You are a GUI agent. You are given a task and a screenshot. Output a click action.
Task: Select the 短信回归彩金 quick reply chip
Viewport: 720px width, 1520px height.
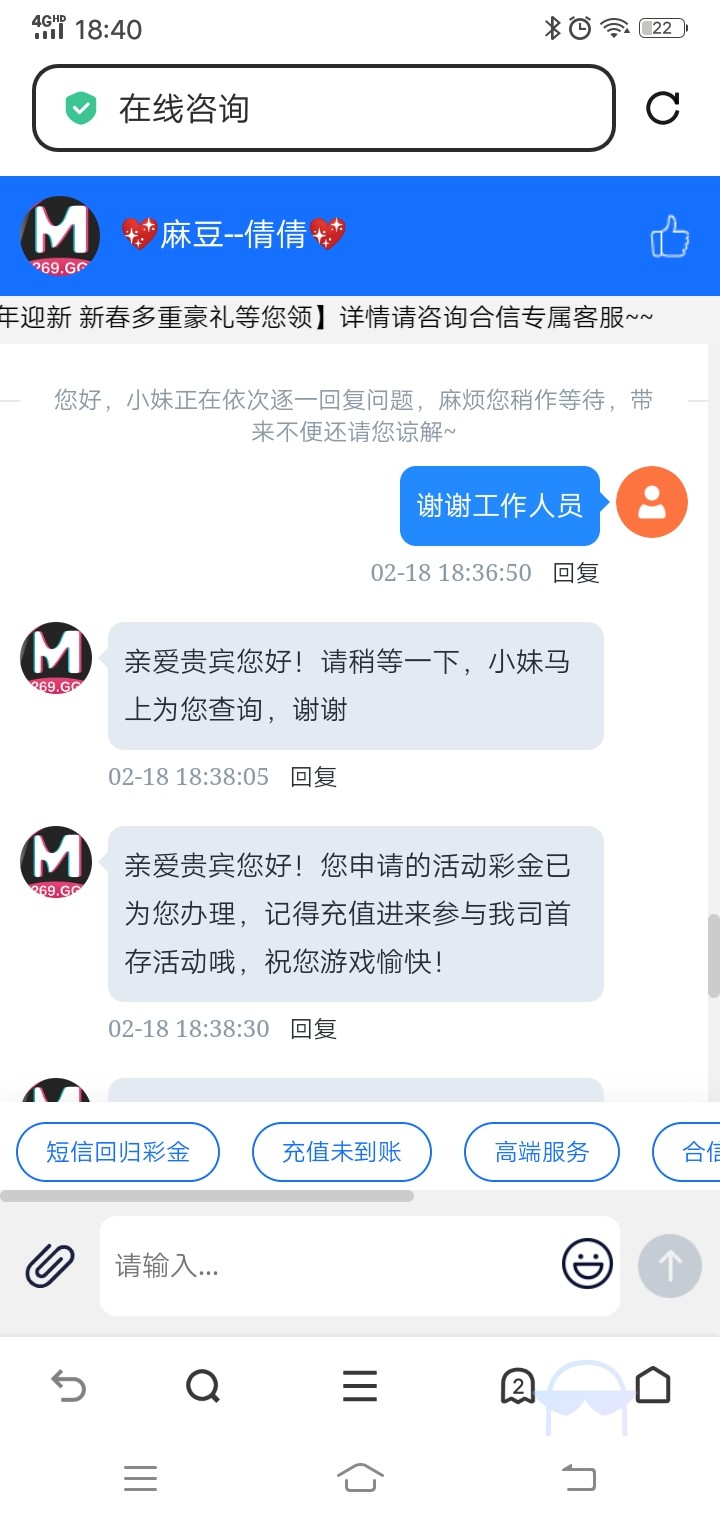(118, 1152)
